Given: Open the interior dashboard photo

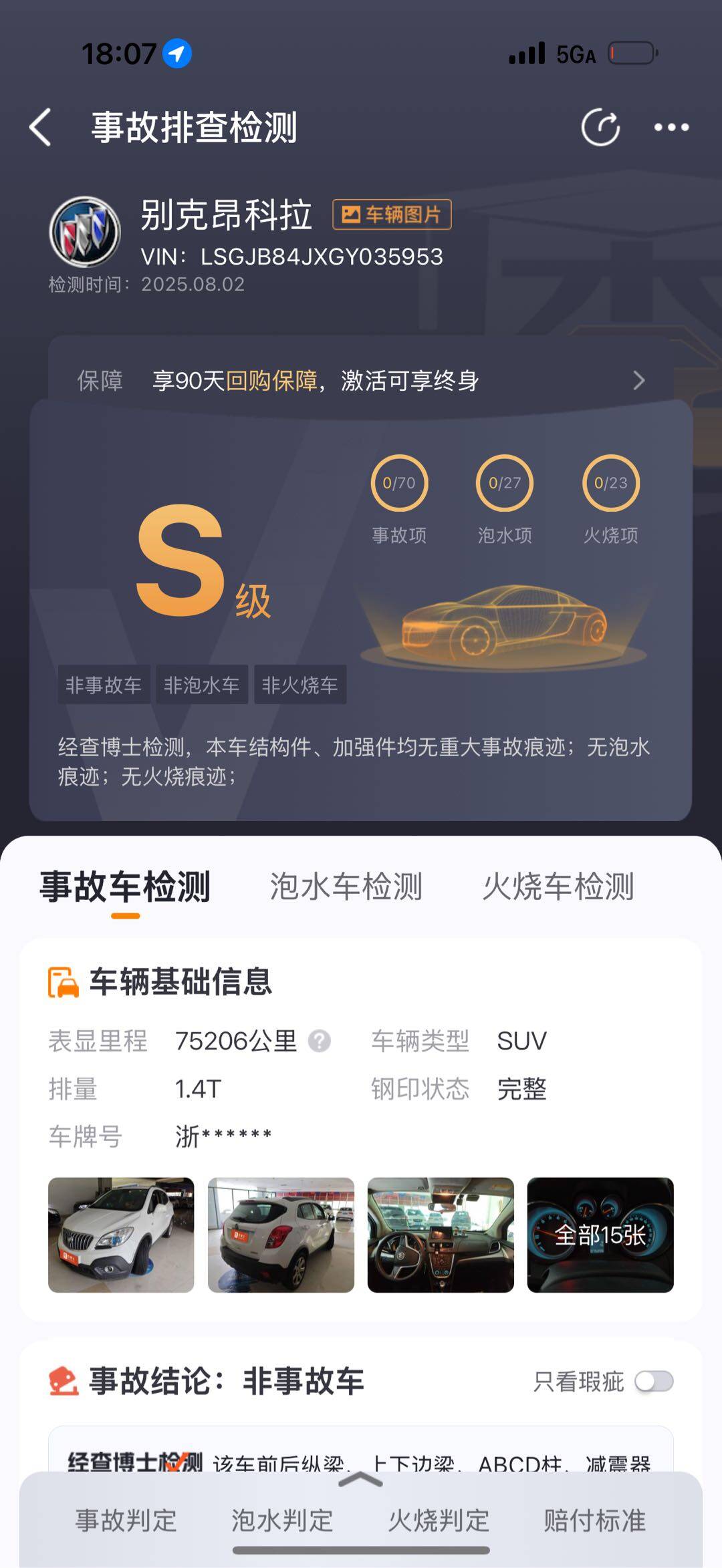Looking at the screenshot, I should tap(441, 1235).
